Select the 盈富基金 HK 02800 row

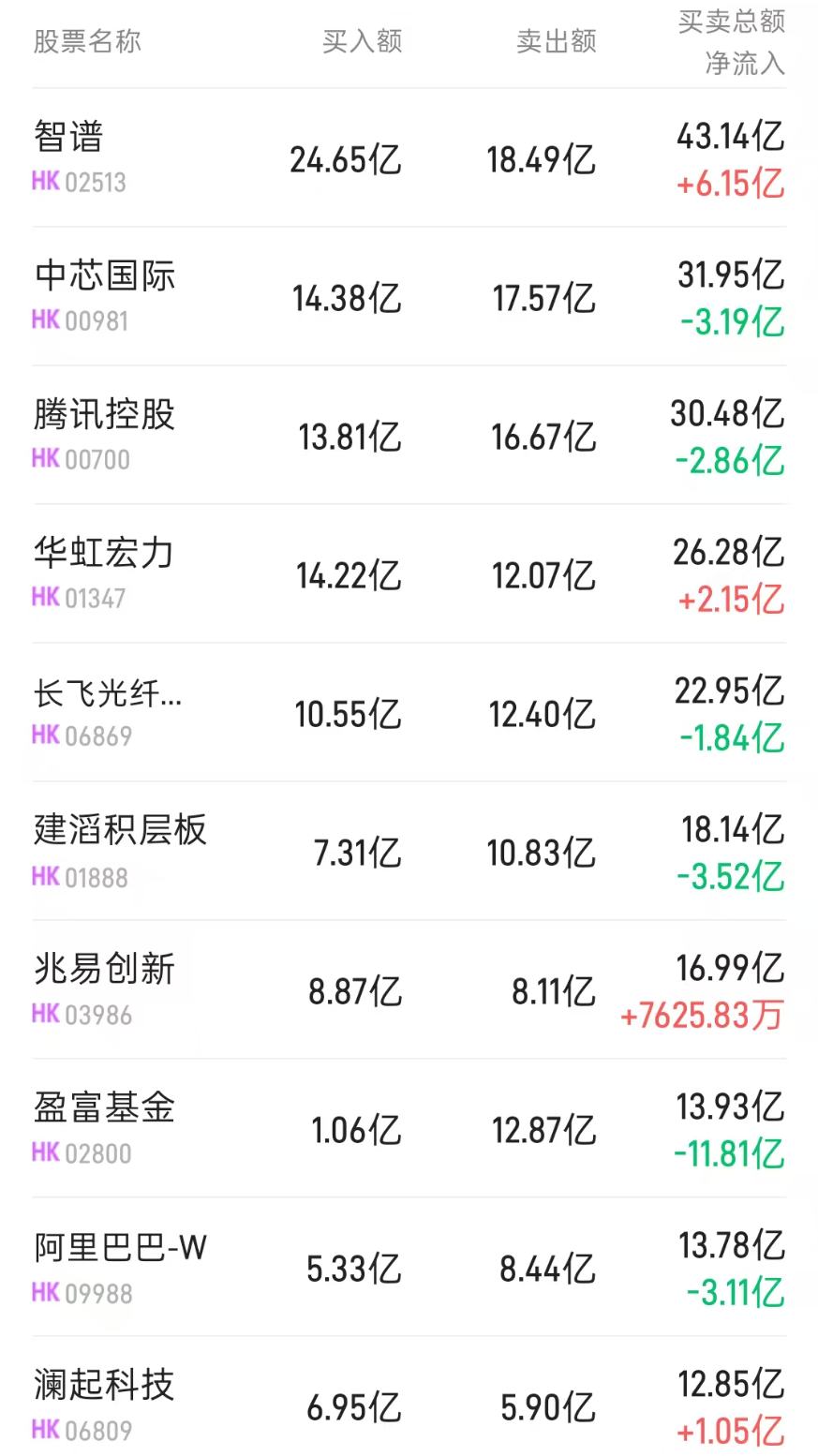pos(409,1129)
